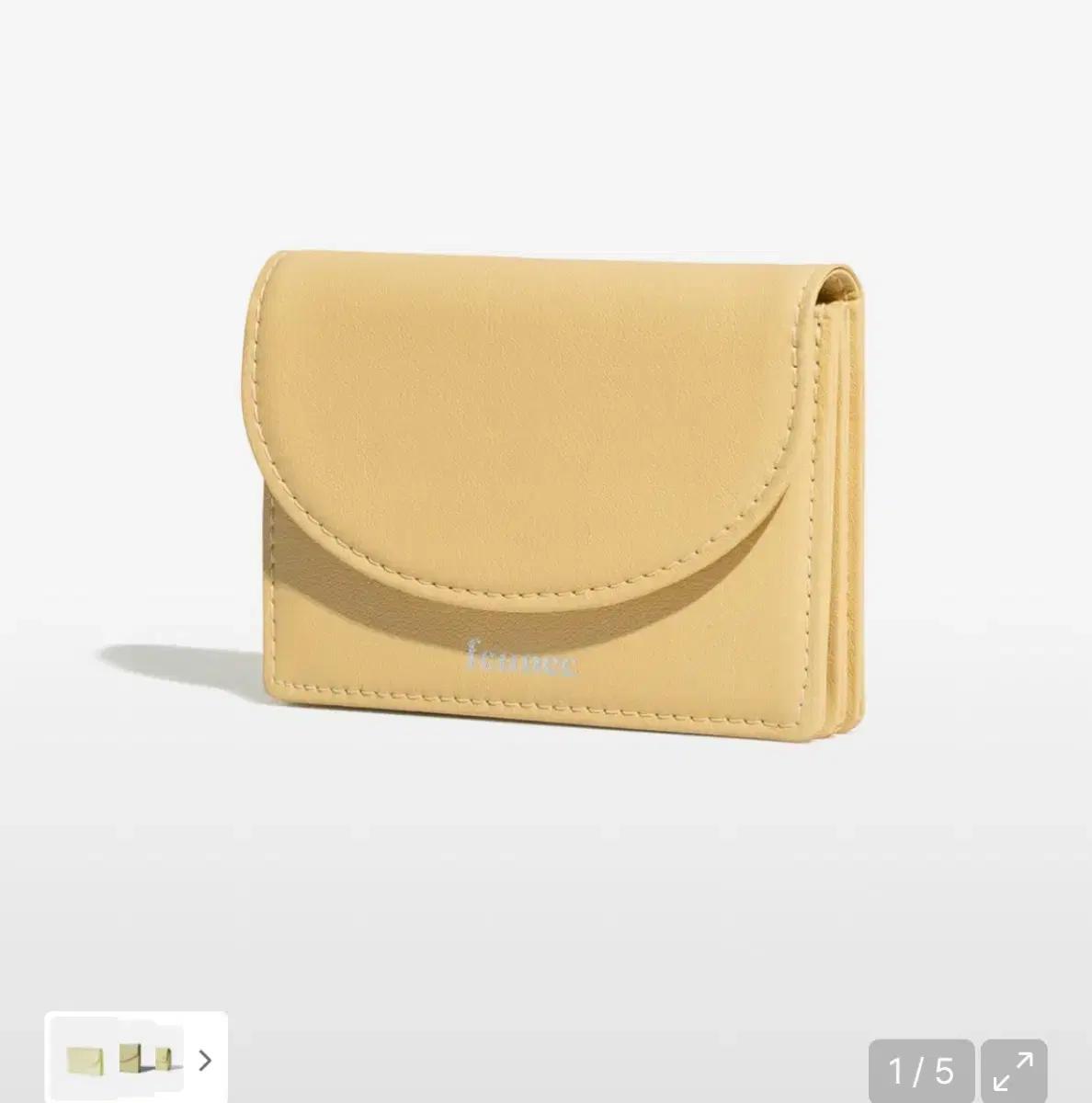Tap the chevron next to the thumbnails
The width and height of the screenshot is (1092, 1103).
[x=205, y=1061]
